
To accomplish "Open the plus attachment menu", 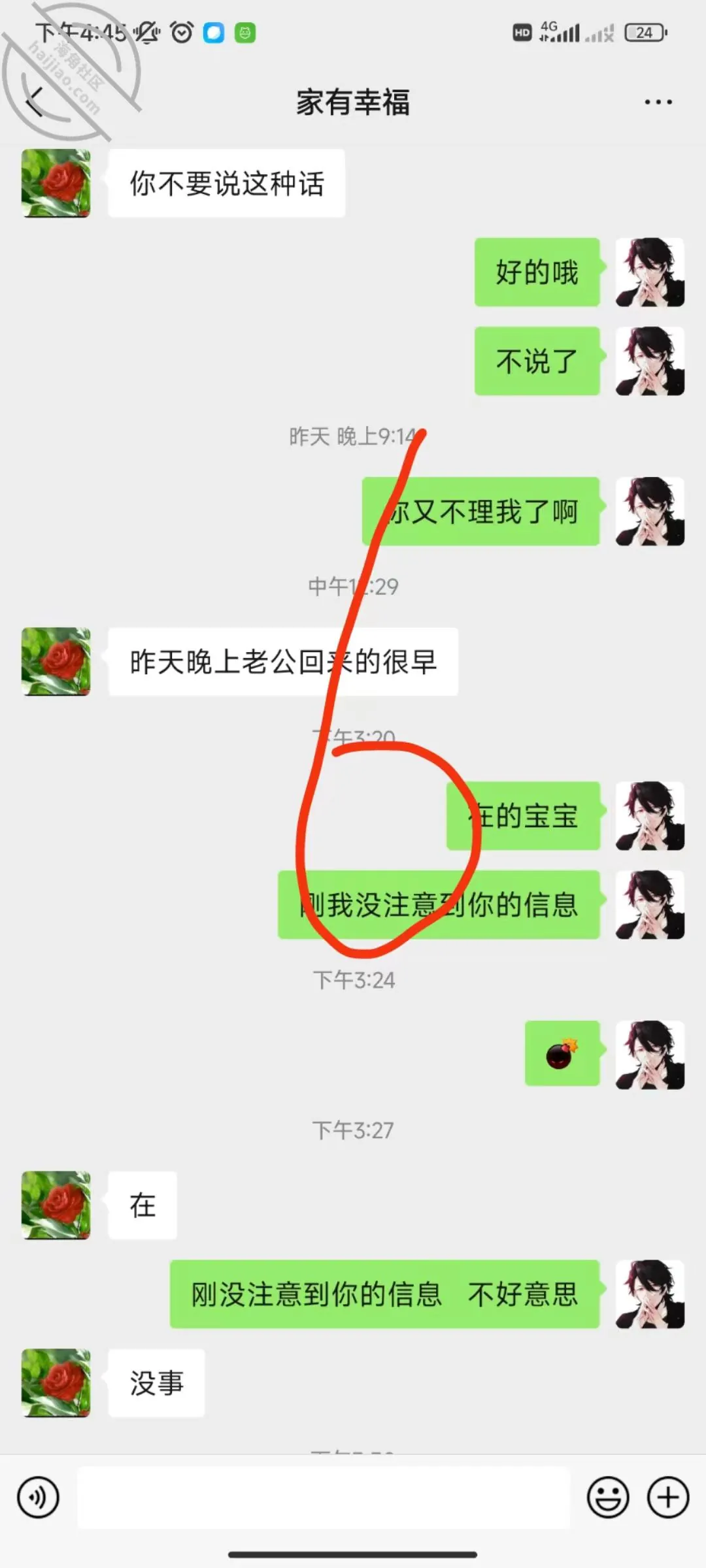I will click(x=668, y=1497).
